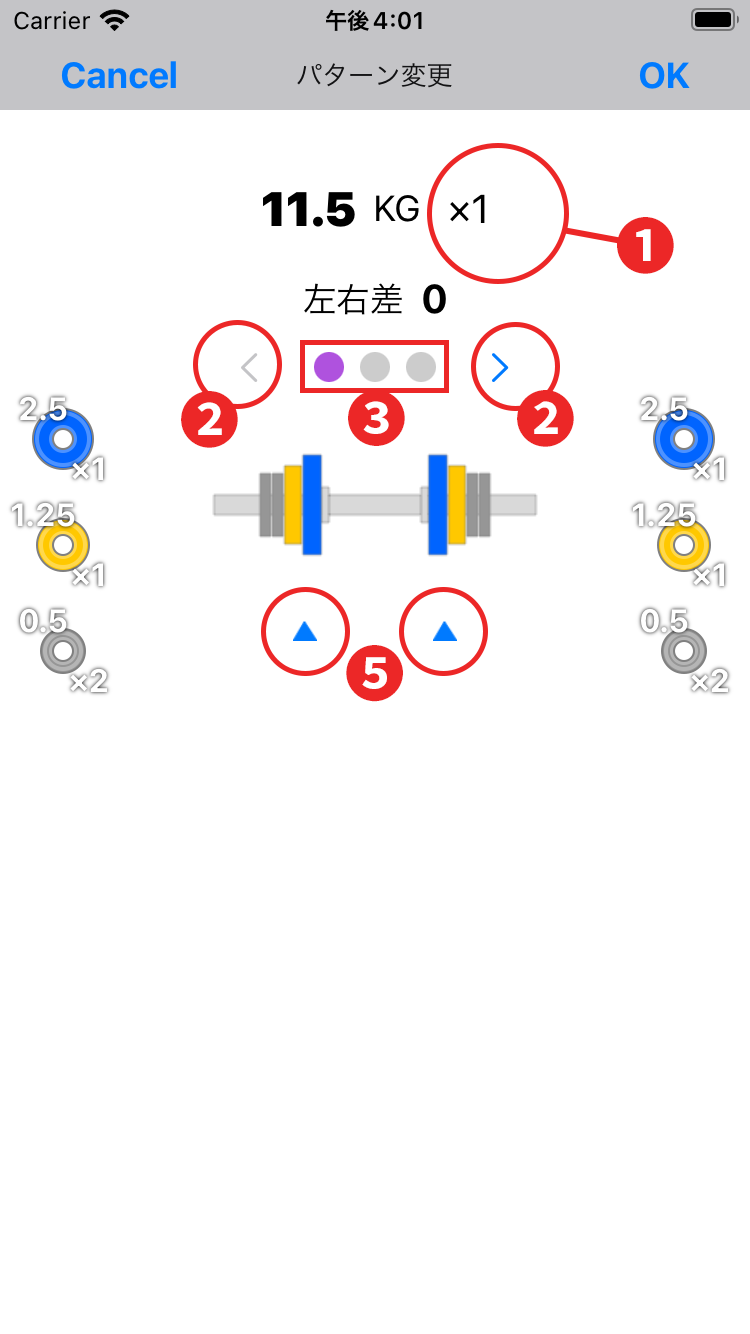This screenshot has height=1334, width=750.
Task: Tap Cancel to discard pattern changes
Action: pyautogui.click(x=119, y=76)
